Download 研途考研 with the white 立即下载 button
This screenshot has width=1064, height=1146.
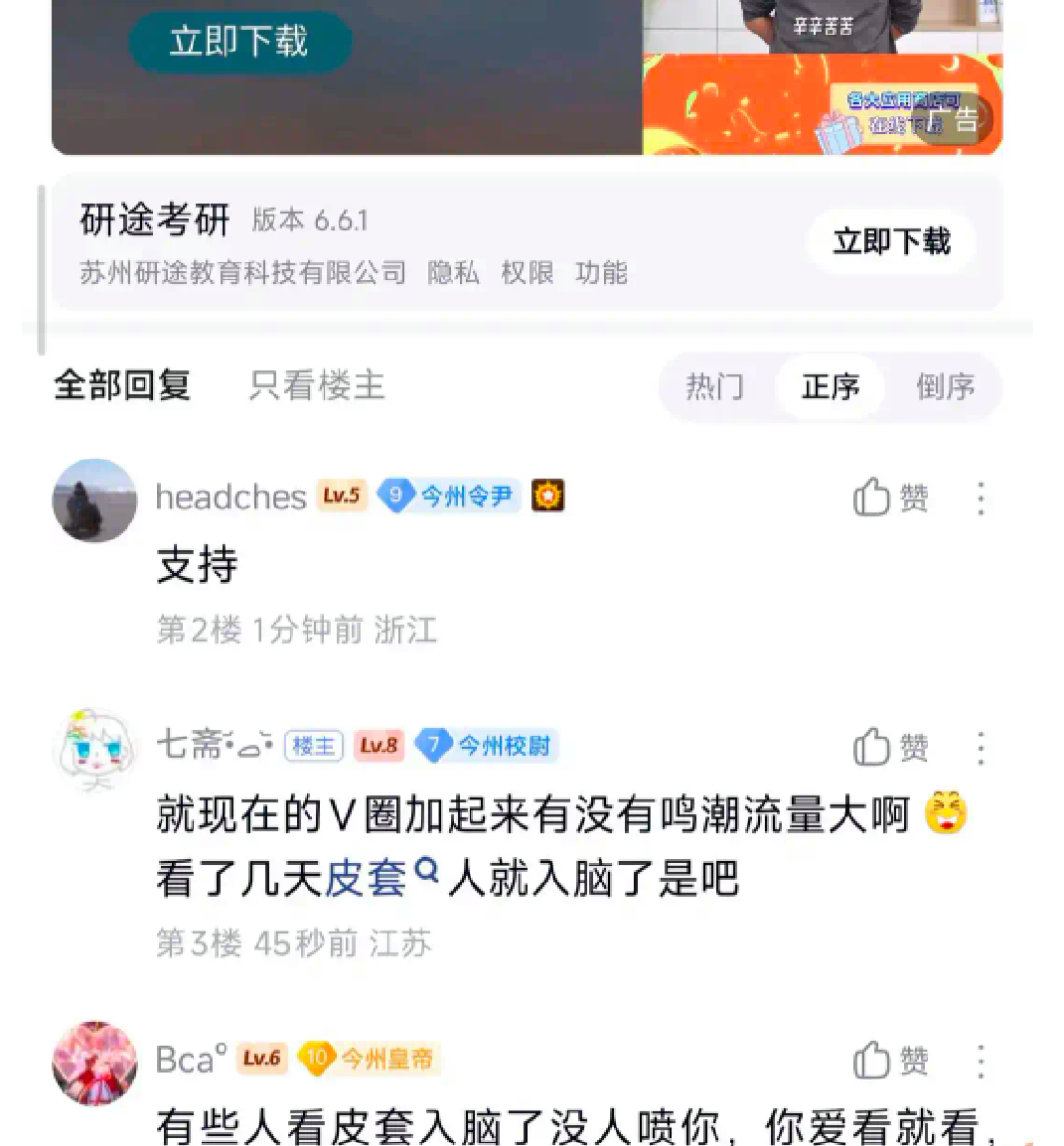[891, 241]
